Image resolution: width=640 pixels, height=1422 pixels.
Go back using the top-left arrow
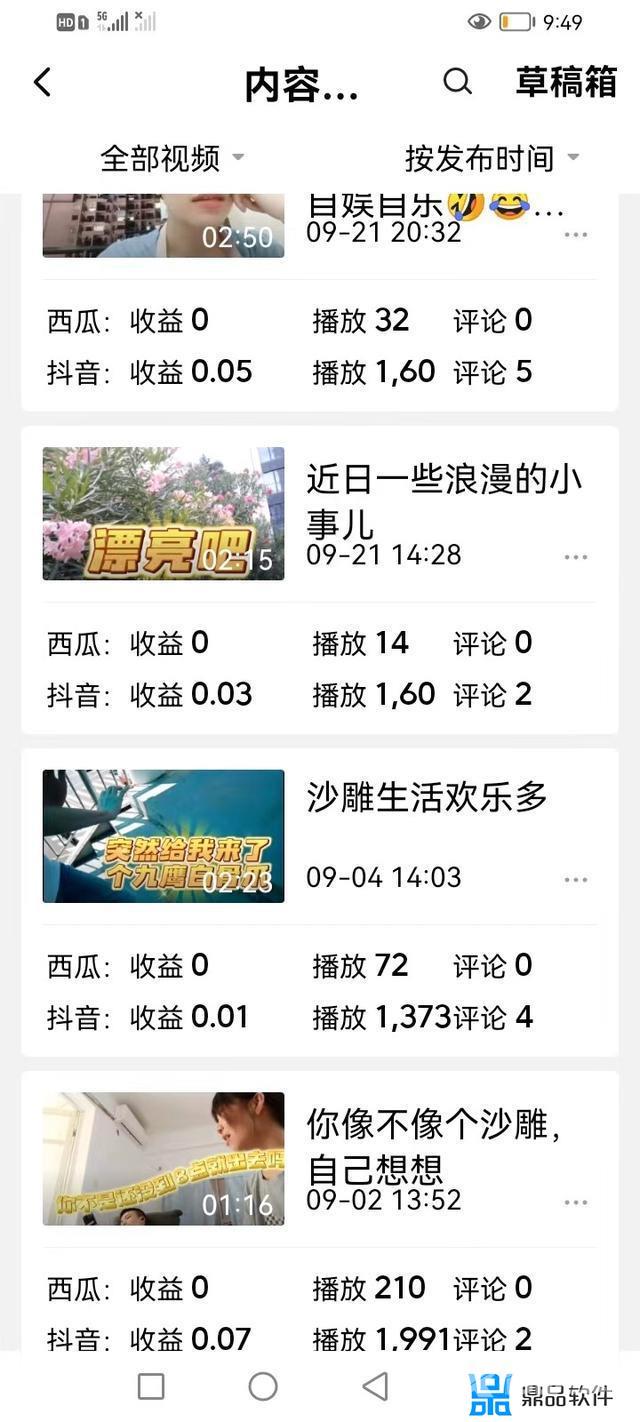(42, 82)
